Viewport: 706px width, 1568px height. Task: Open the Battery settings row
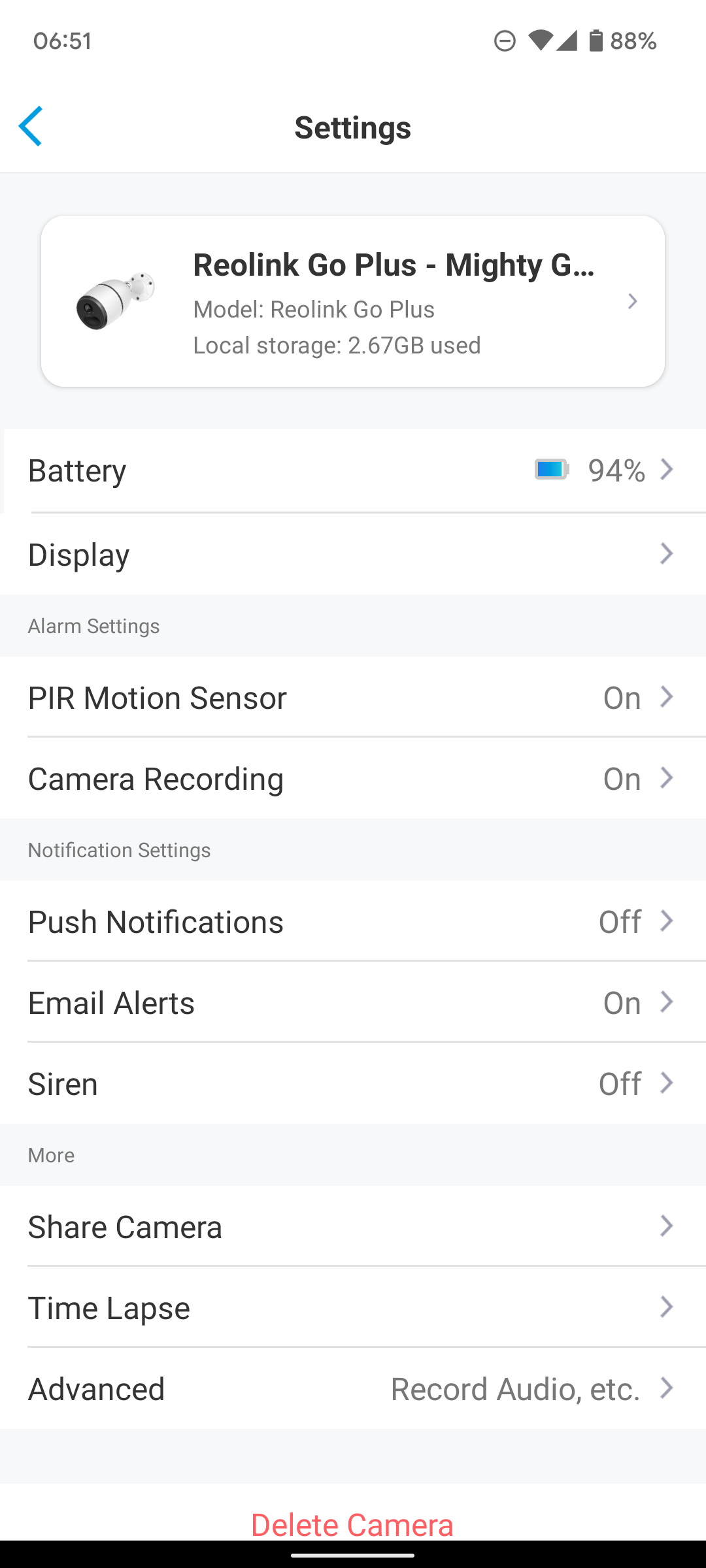[353, 470]
